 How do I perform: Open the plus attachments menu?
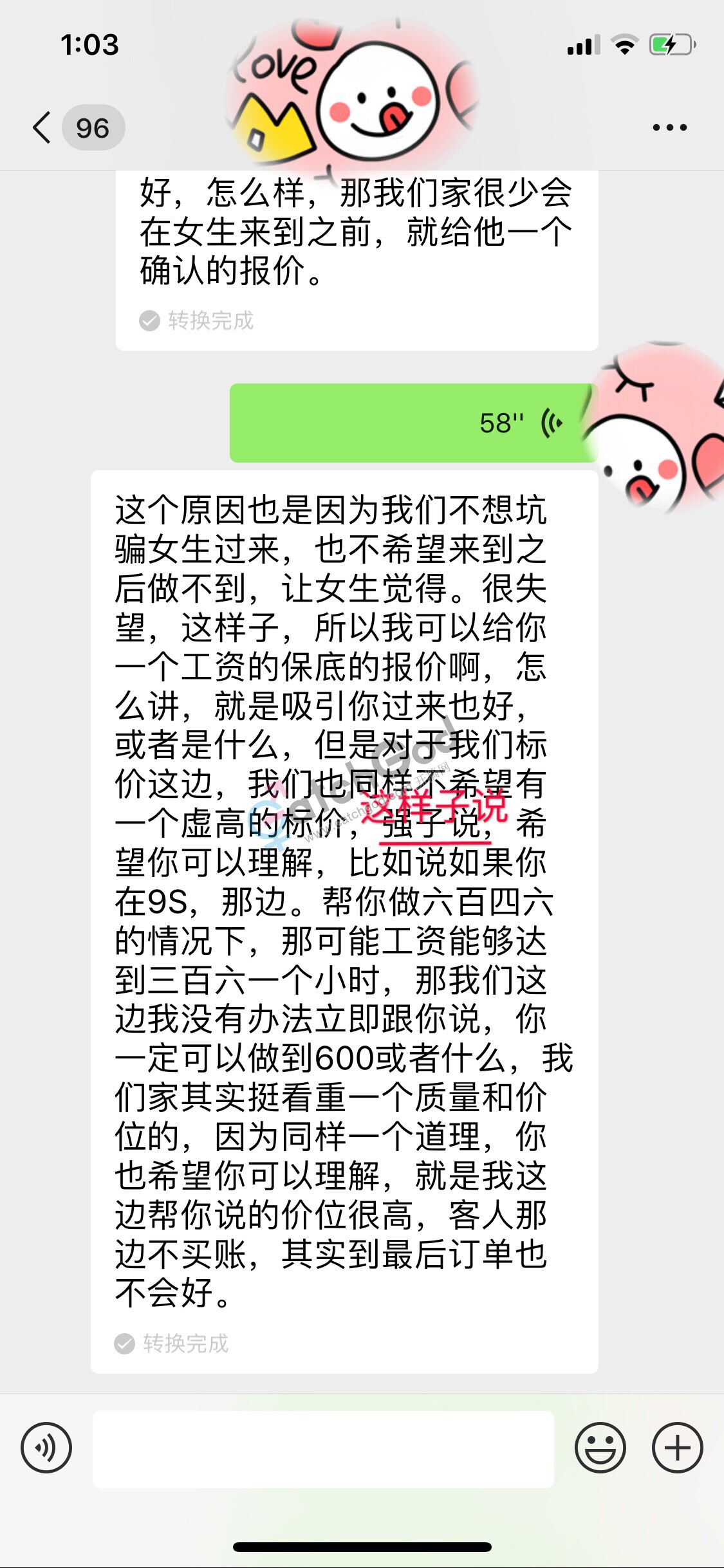coord(677,1448)
